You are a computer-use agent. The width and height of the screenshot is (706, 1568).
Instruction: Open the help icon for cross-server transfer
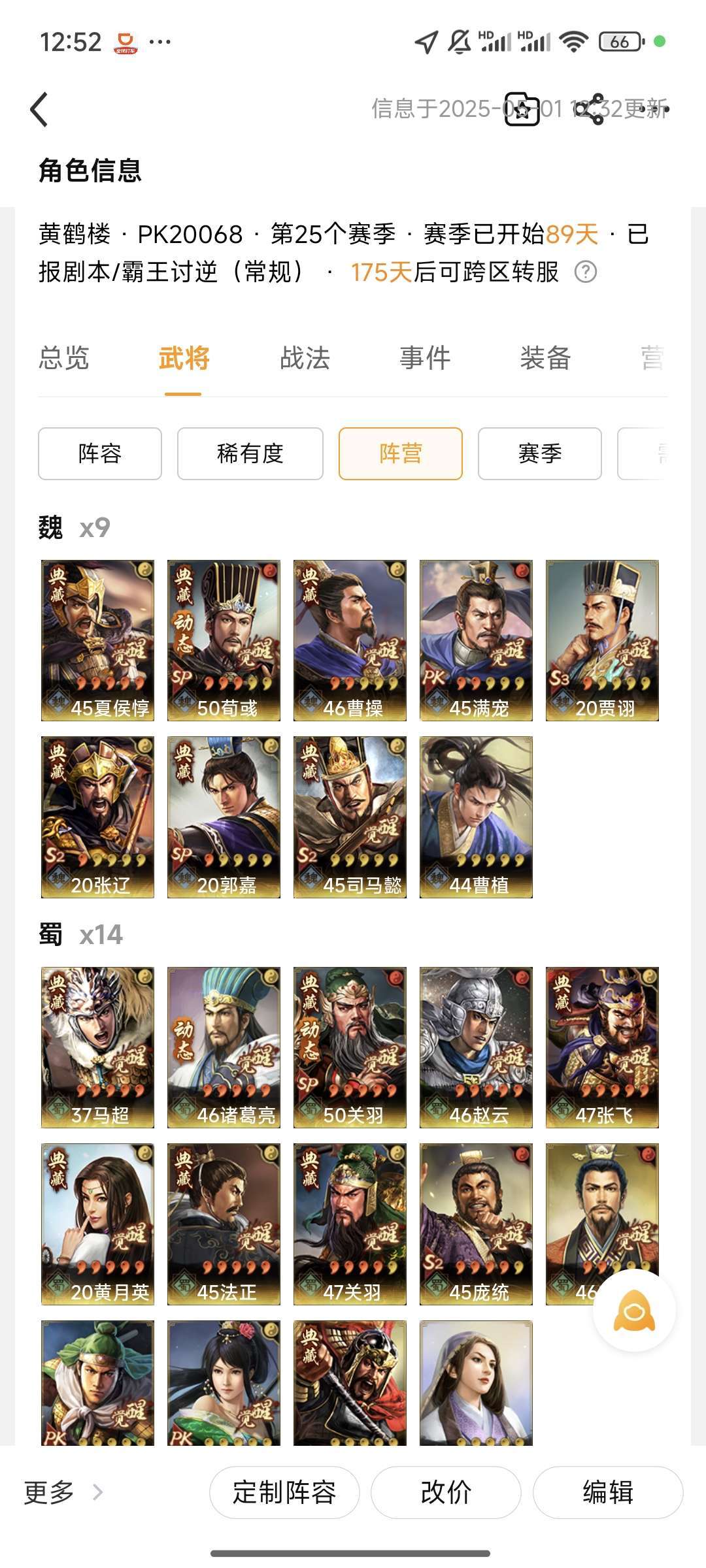pyautogui.click(x=586, y=272)
